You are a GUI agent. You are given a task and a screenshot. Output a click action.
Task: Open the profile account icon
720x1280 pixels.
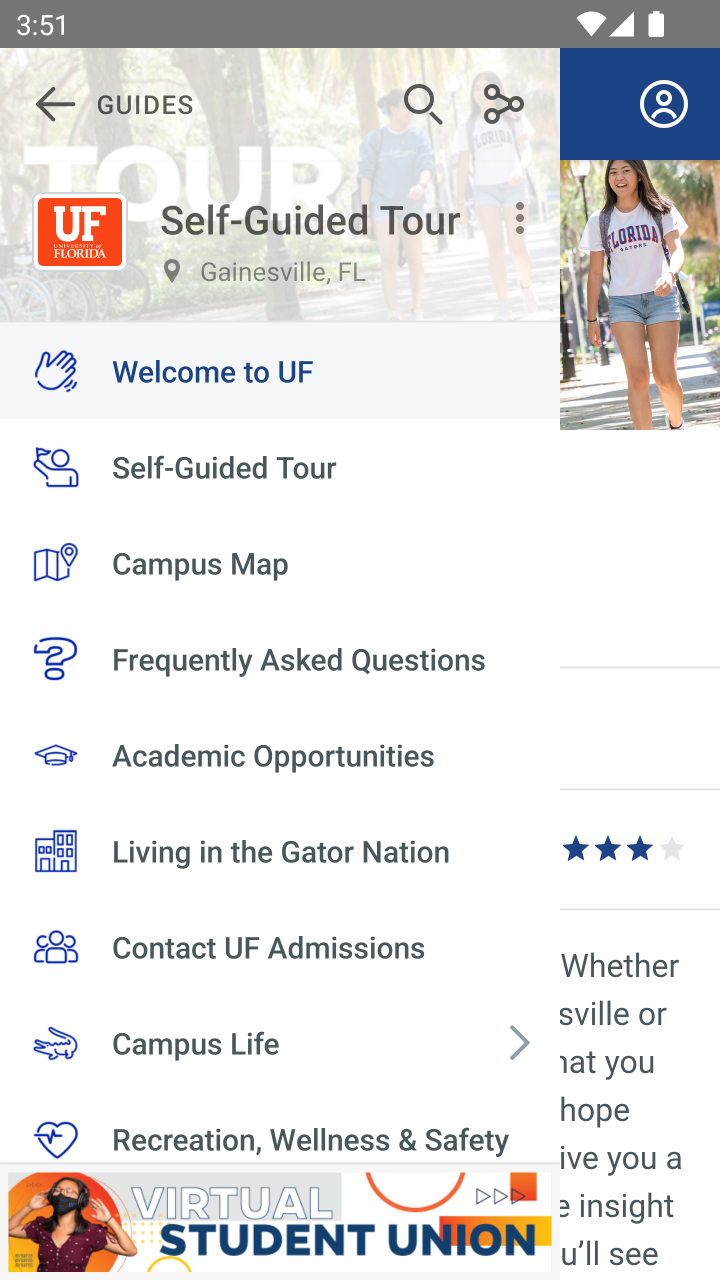[x=664, y=104]
